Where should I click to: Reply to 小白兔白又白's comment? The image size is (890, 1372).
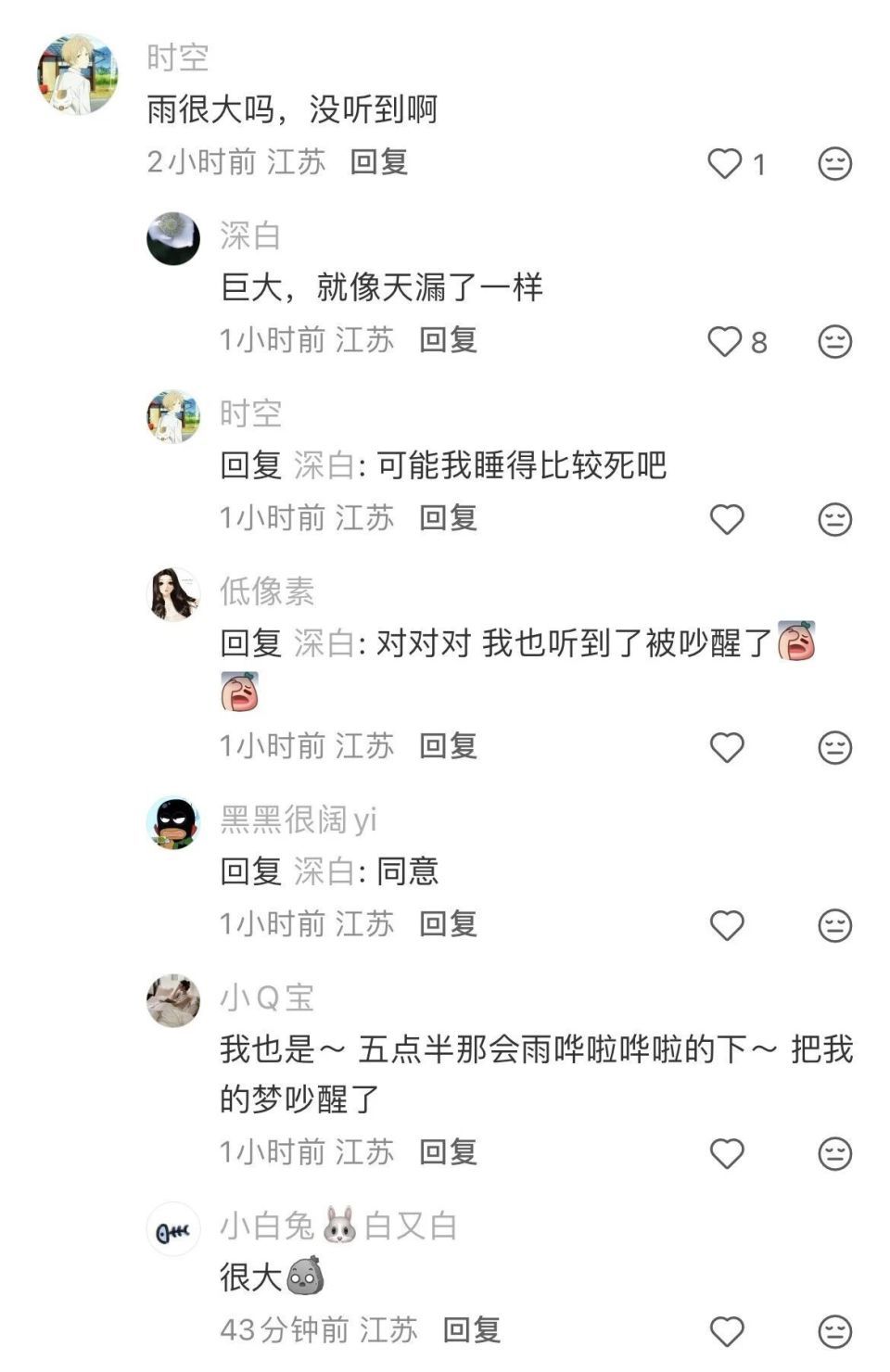pos(472,1330)
